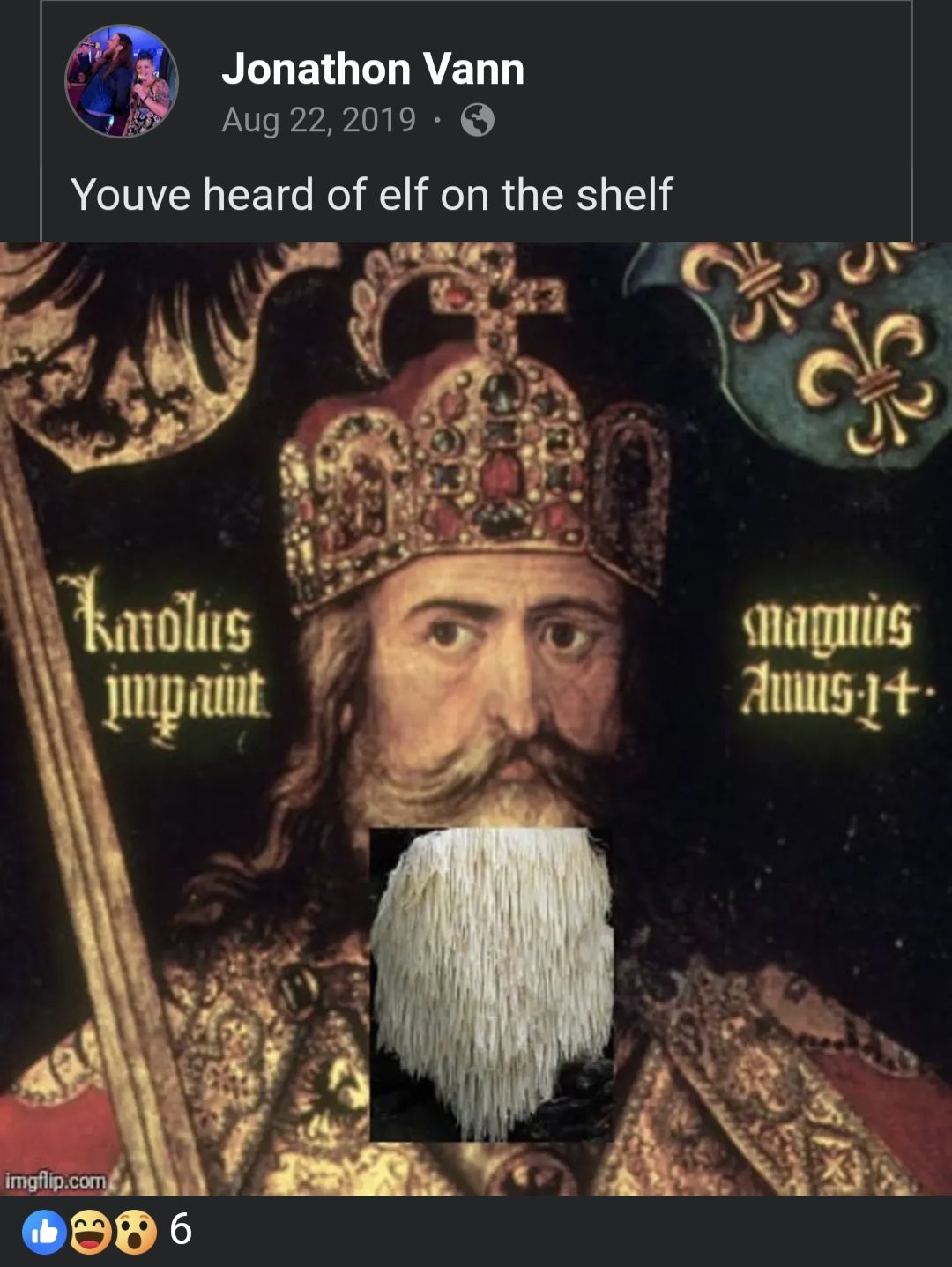The width and height of the screenshot is (952, 1267).
Task: Open Jonathon Vann's profile picture
Action: [122, 81]
